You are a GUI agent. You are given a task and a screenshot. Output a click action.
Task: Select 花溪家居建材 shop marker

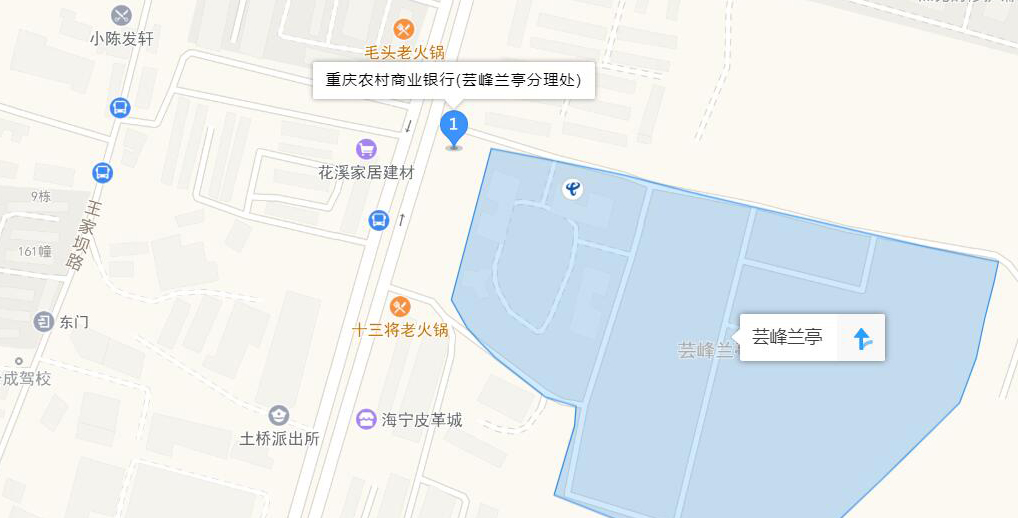click(366, 149)
